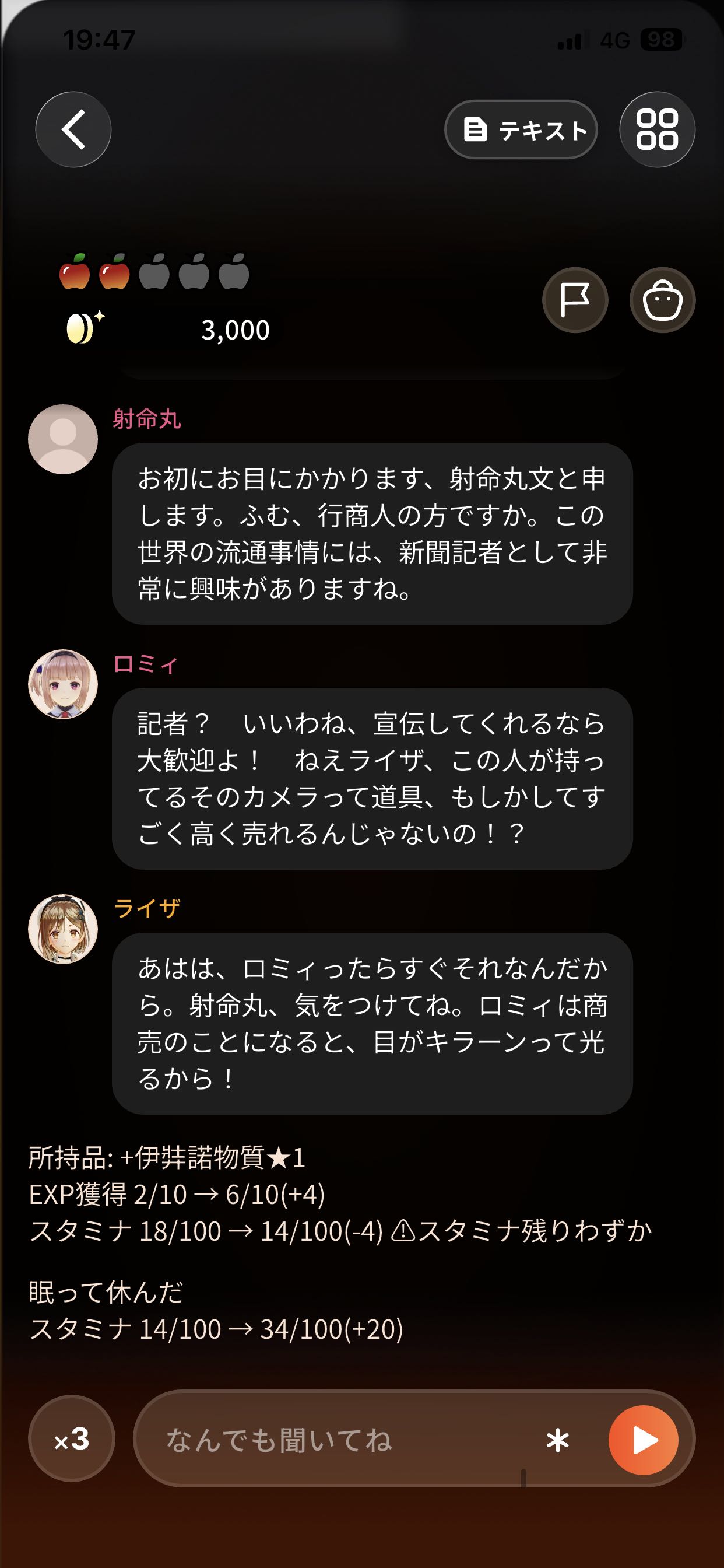The width and height of the screenshot is (724, 1568).
Task: Go back with the top-left arrow
Action: [x=73, y=129]
